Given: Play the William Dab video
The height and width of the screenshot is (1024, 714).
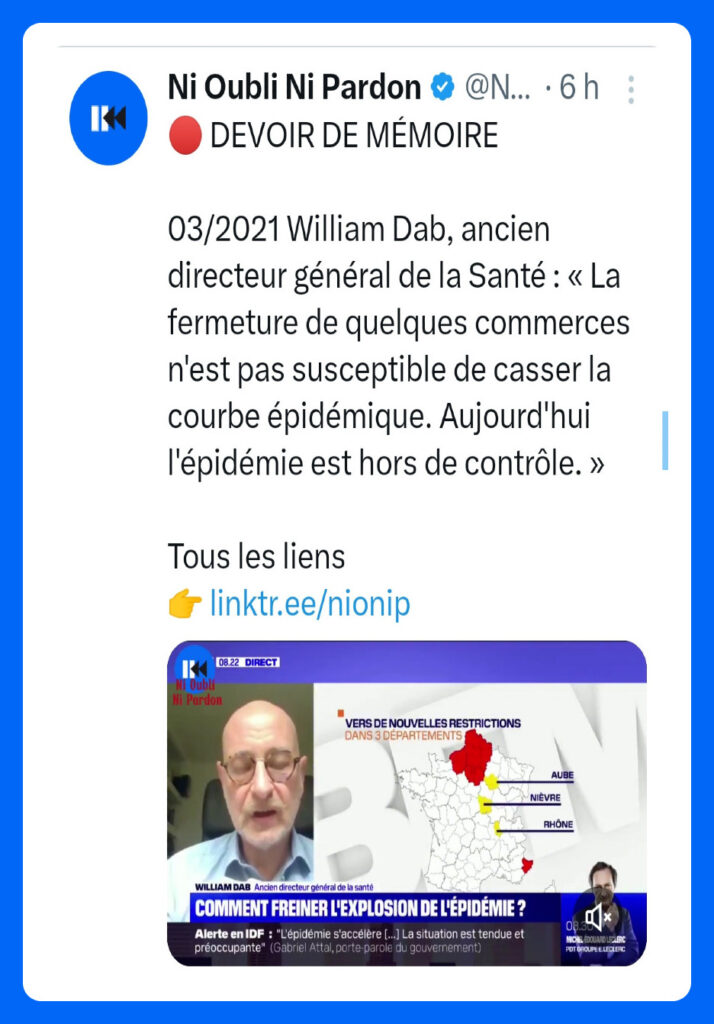Looking at the screenshot, I should click(406, 790).
